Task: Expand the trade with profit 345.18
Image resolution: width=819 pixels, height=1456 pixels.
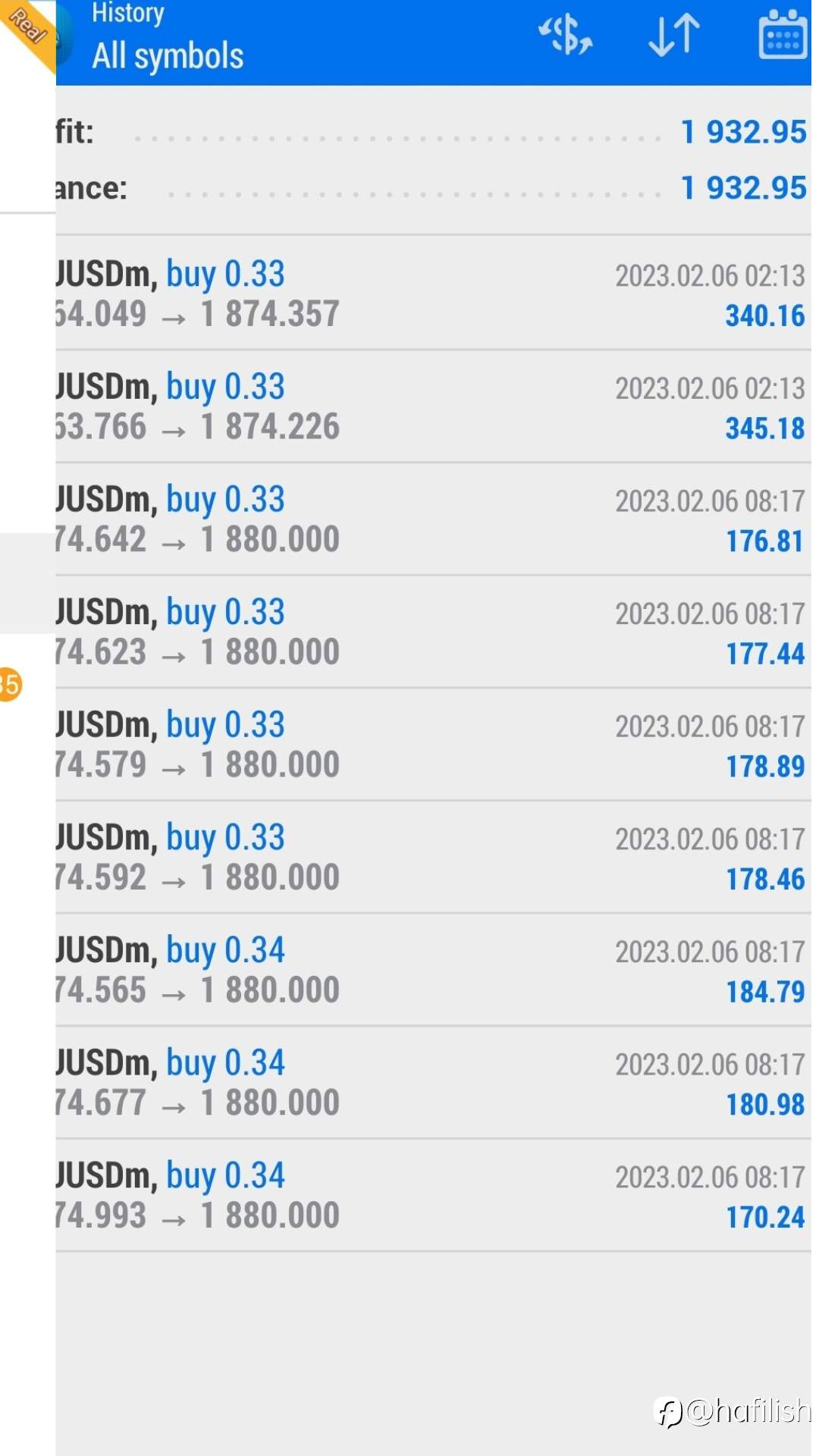Action: 434,406
